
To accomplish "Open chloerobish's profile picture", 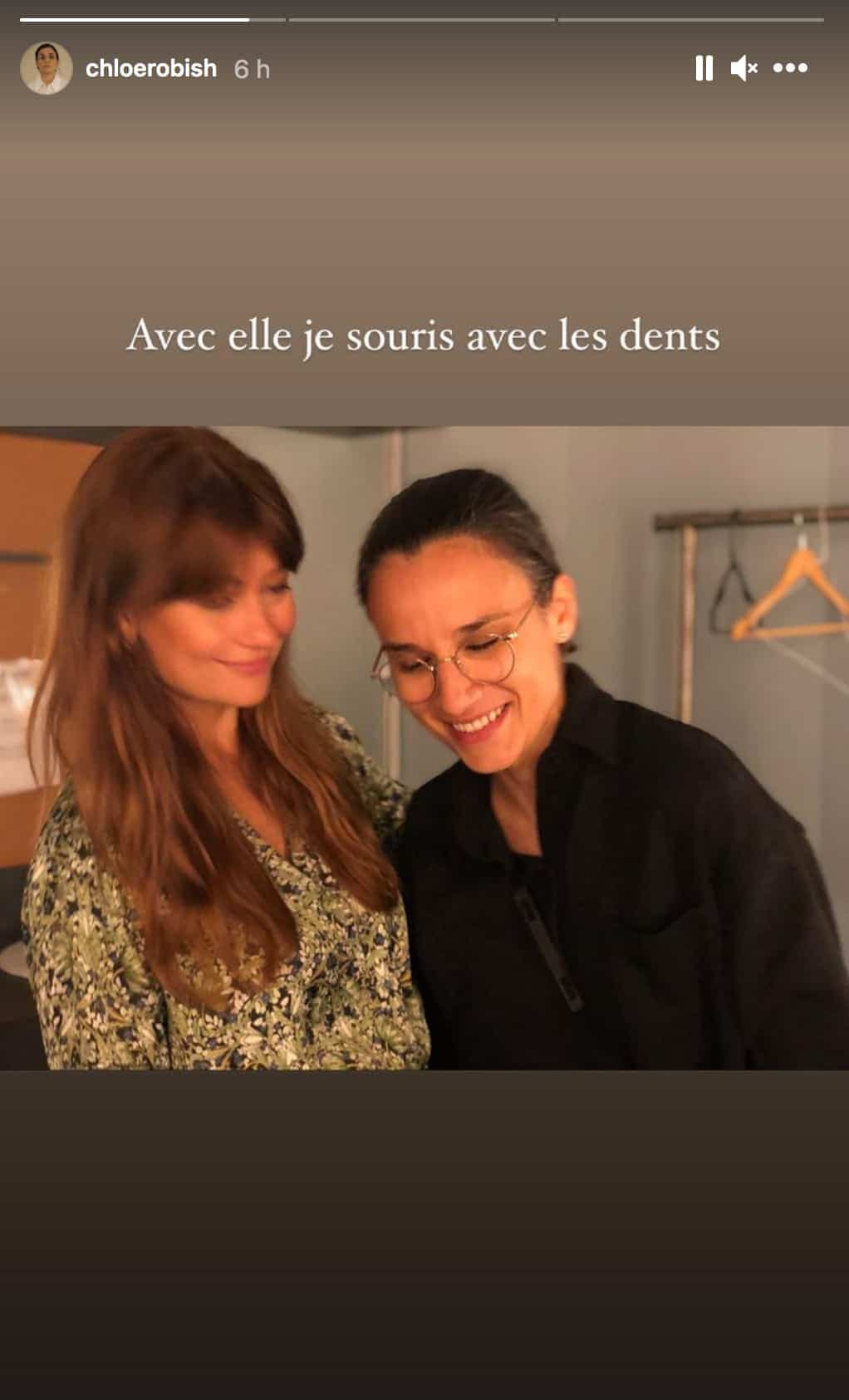I will click(46, 68).
